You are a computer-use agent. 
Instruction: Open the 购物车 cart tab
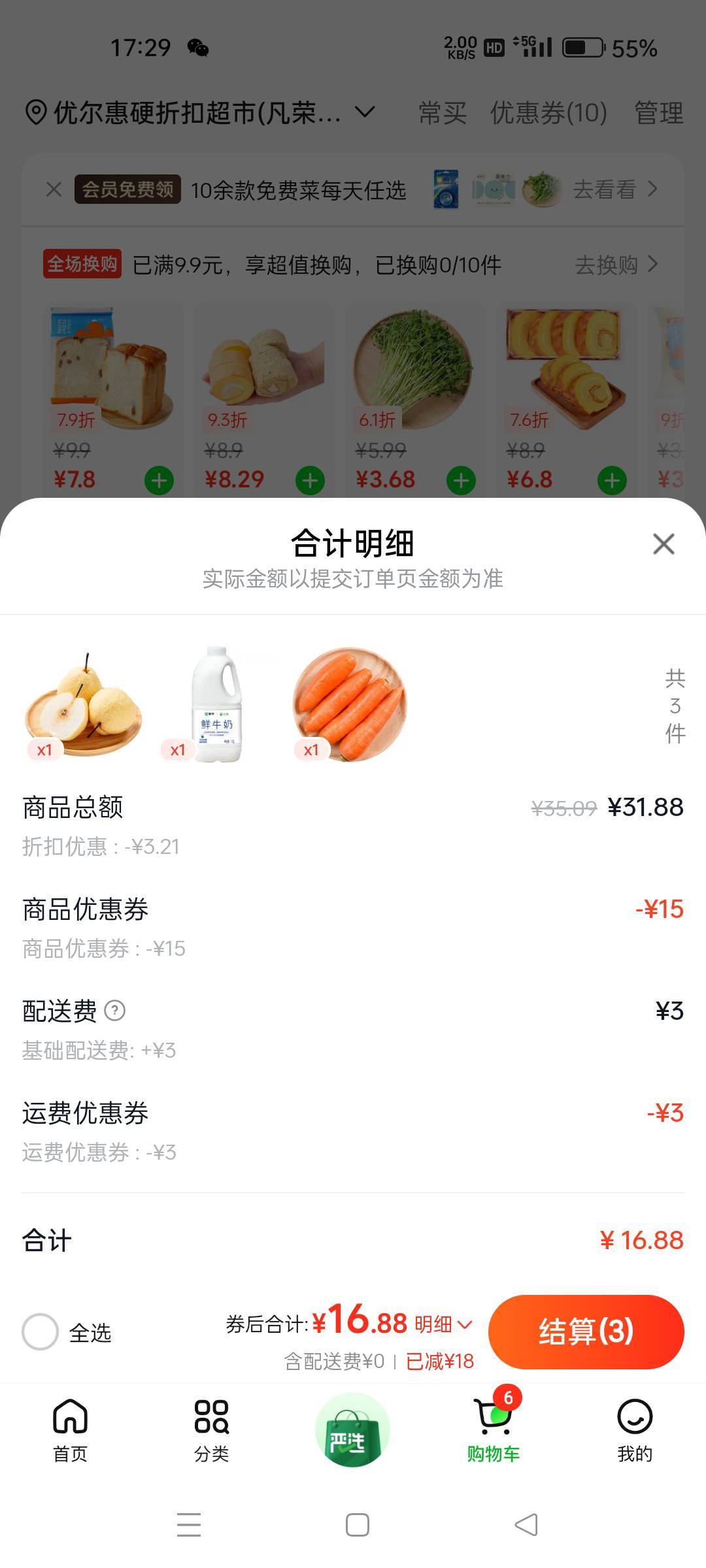pyautogui.click(x=494, y=1429)
